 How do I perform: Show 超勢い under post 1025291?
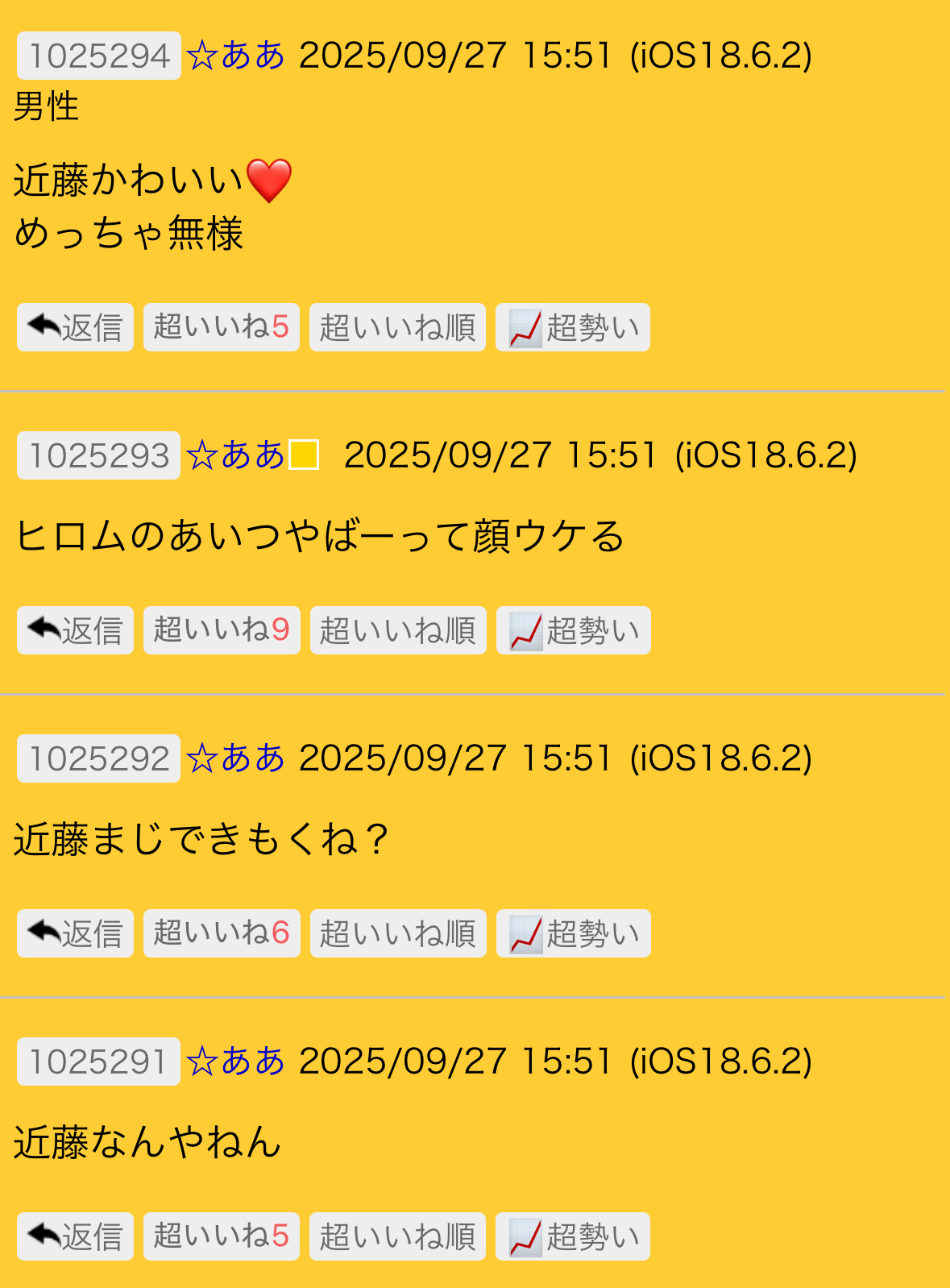pos(572,1236)
